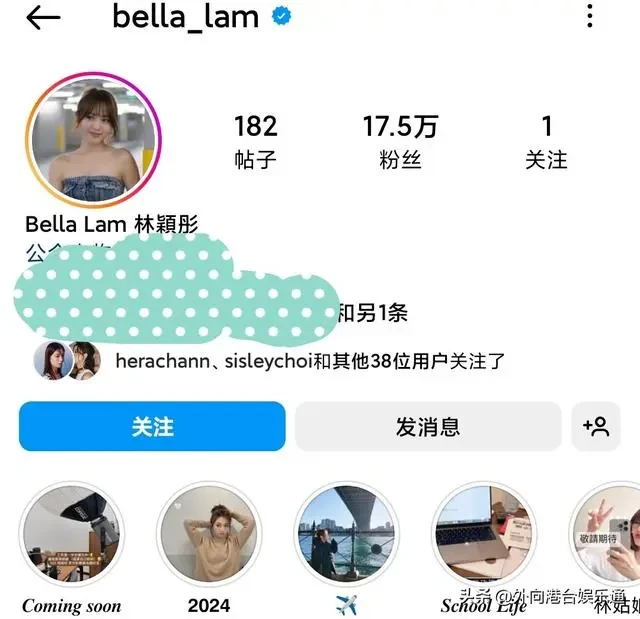The height and width of the screenshot is (619, 640).
Task: Open the 1 关注 following list
Action: [546, 140]
